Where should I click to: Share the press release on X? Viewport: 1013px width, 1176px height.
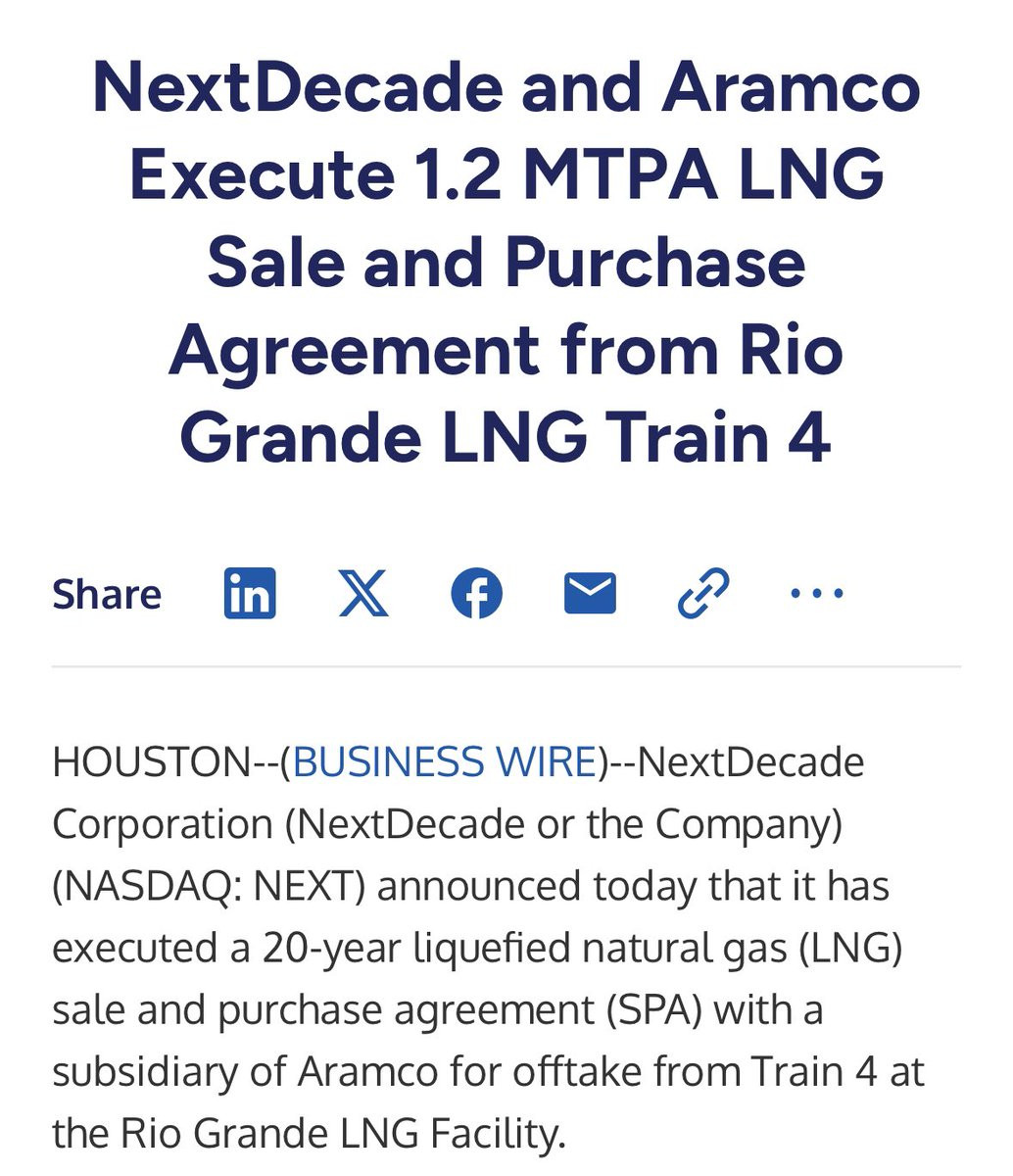363,594
